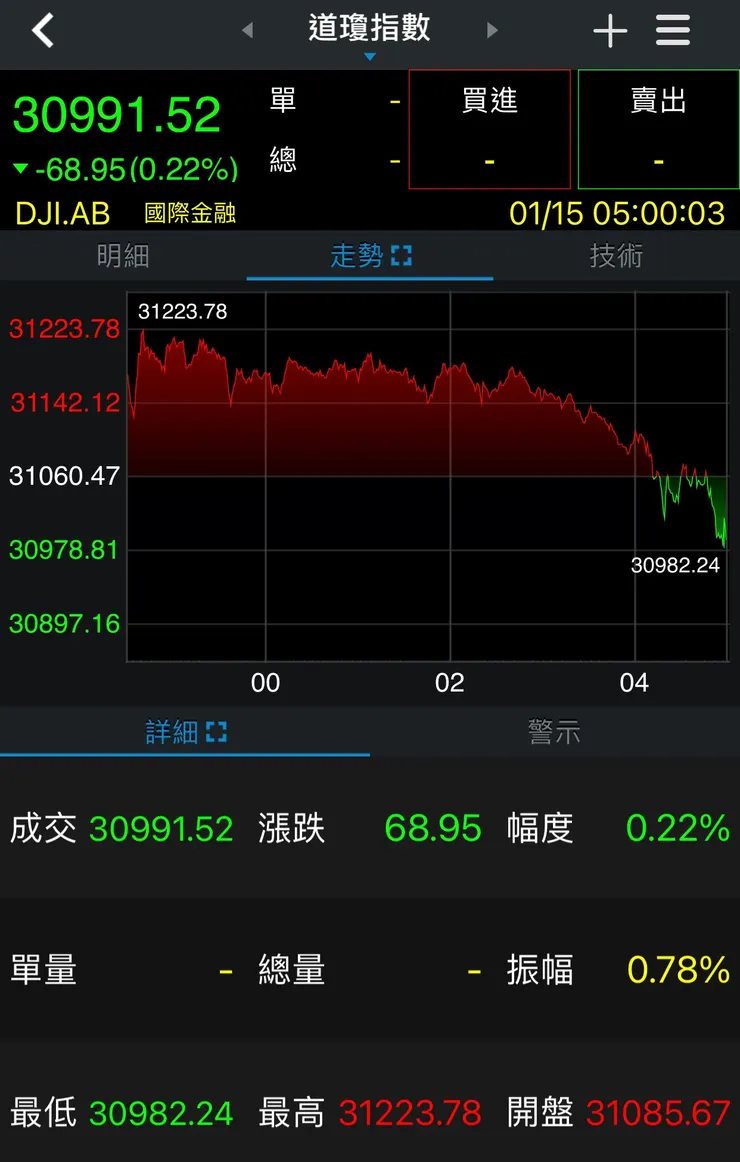The height and width of the screenshot is (1162, 740).
Task: Tap the 賣出 sell panel
Action: pyautogui.click(x=657, y=128)
